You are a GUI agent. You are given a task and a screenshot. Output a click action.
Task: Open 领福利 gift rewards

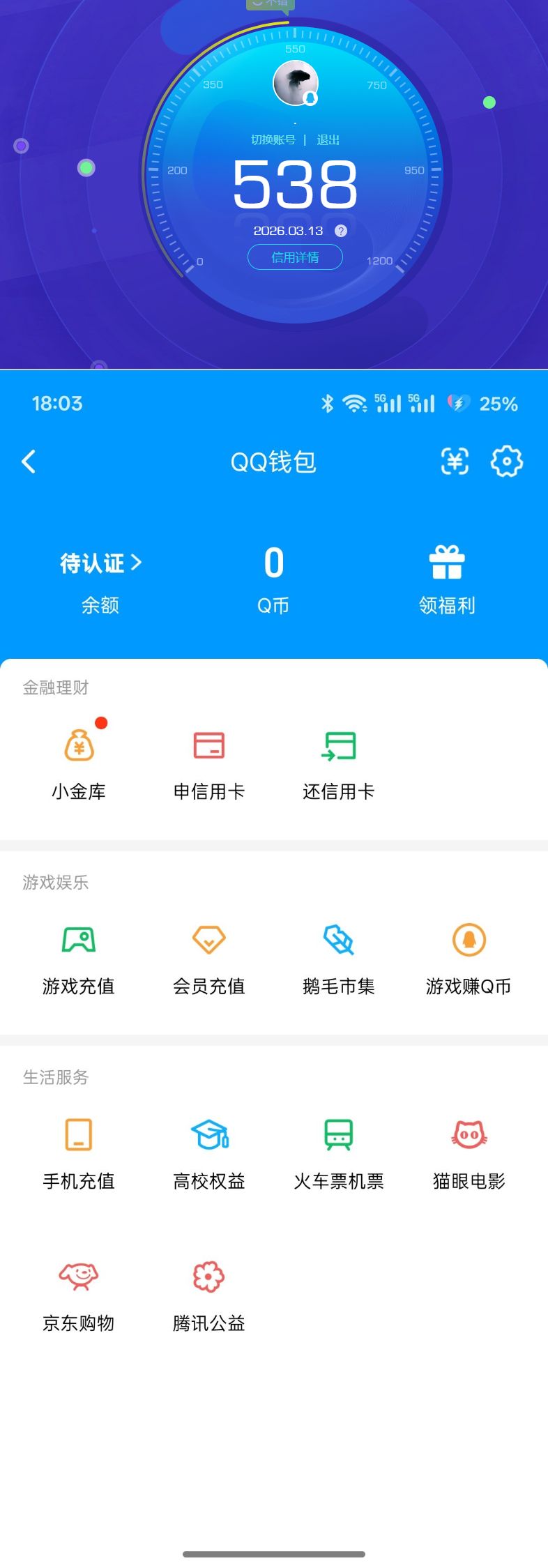[x=447, y=579]
